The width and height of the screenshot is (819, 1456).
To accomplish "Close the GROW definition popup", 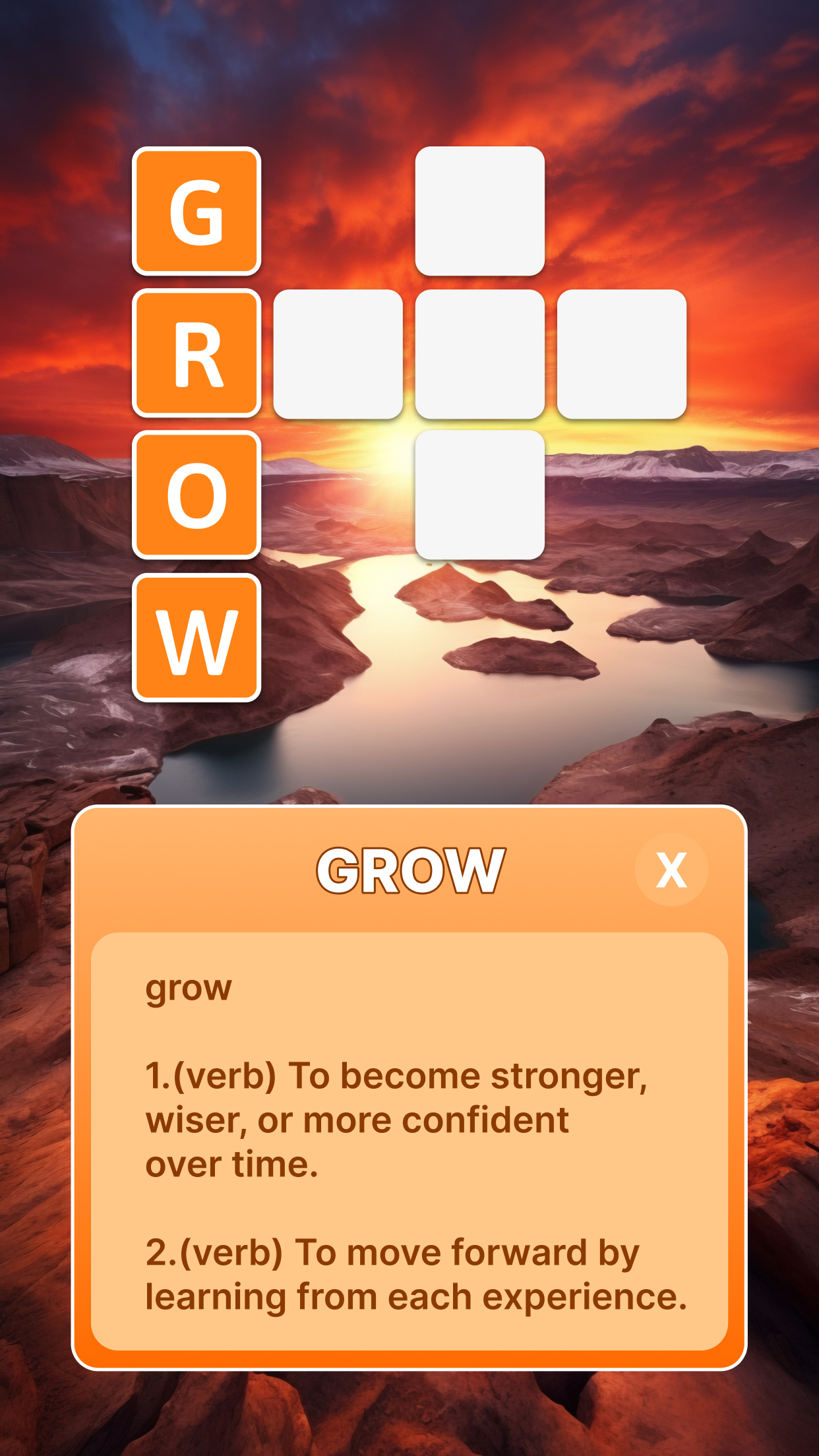I will [671, 870].
